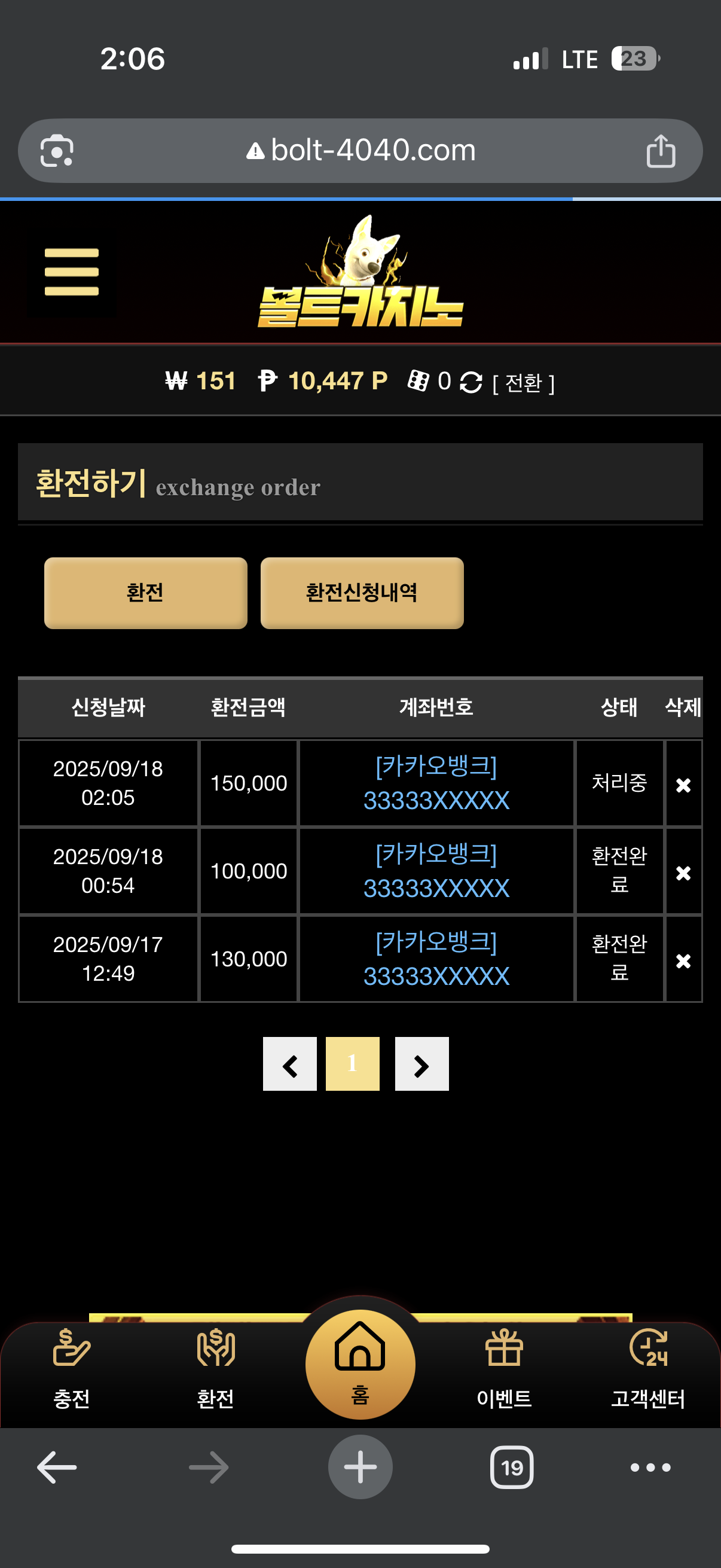Open the browser tabs switcher showing 19
Viewport: 721px width, 1568px height.
[512, 1467]
